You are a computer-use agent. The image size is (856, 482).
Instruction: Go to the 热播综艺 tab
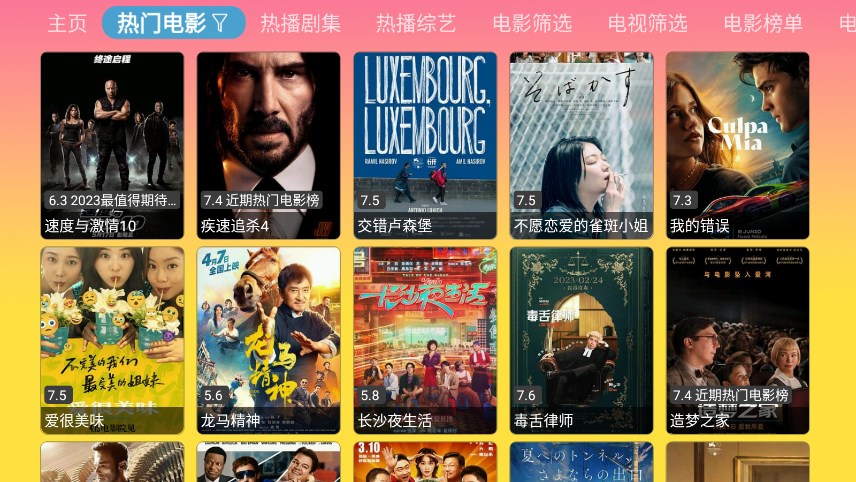(416, 23)
